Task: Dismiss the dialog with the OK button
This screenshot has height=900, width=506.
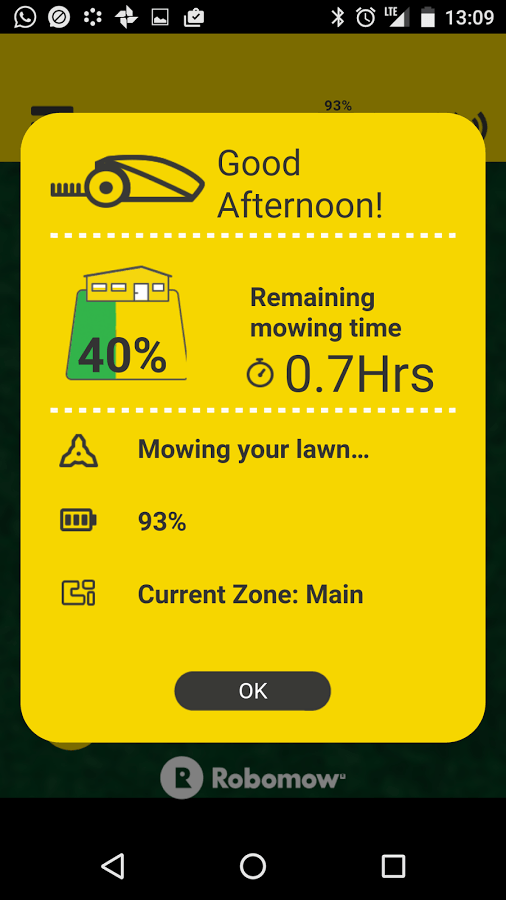Action: [252, 690]
